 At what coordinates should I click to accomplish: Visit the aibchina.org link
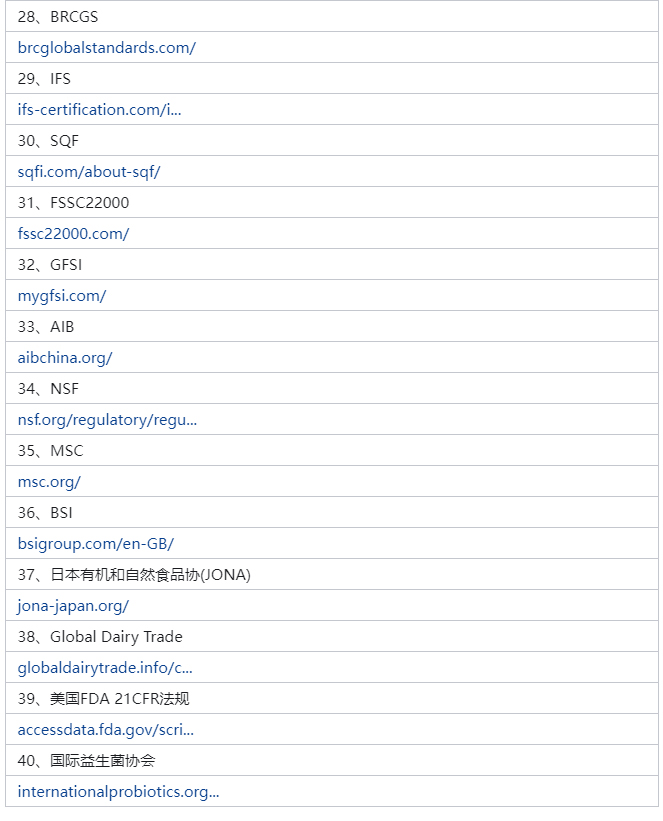65,358
